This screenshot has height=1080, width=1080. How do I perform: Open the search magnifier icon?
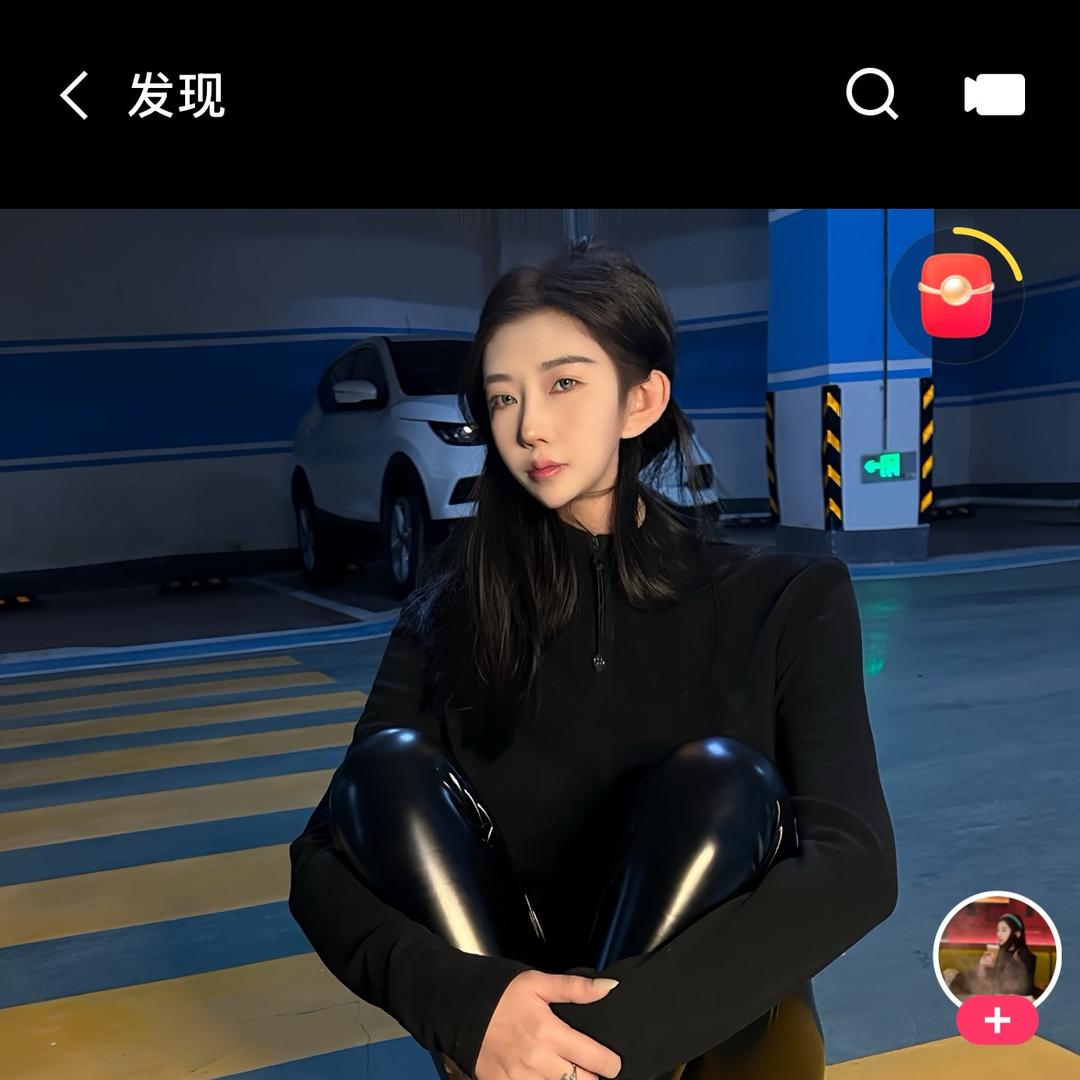871,95
